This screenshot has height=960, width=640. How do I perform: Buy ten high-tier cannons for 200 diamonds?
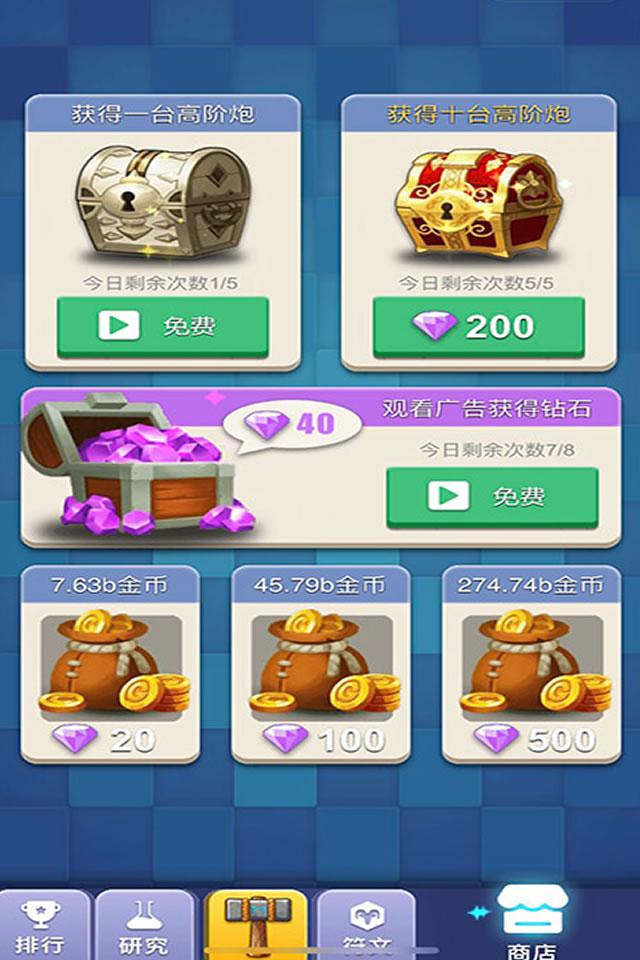479,326
